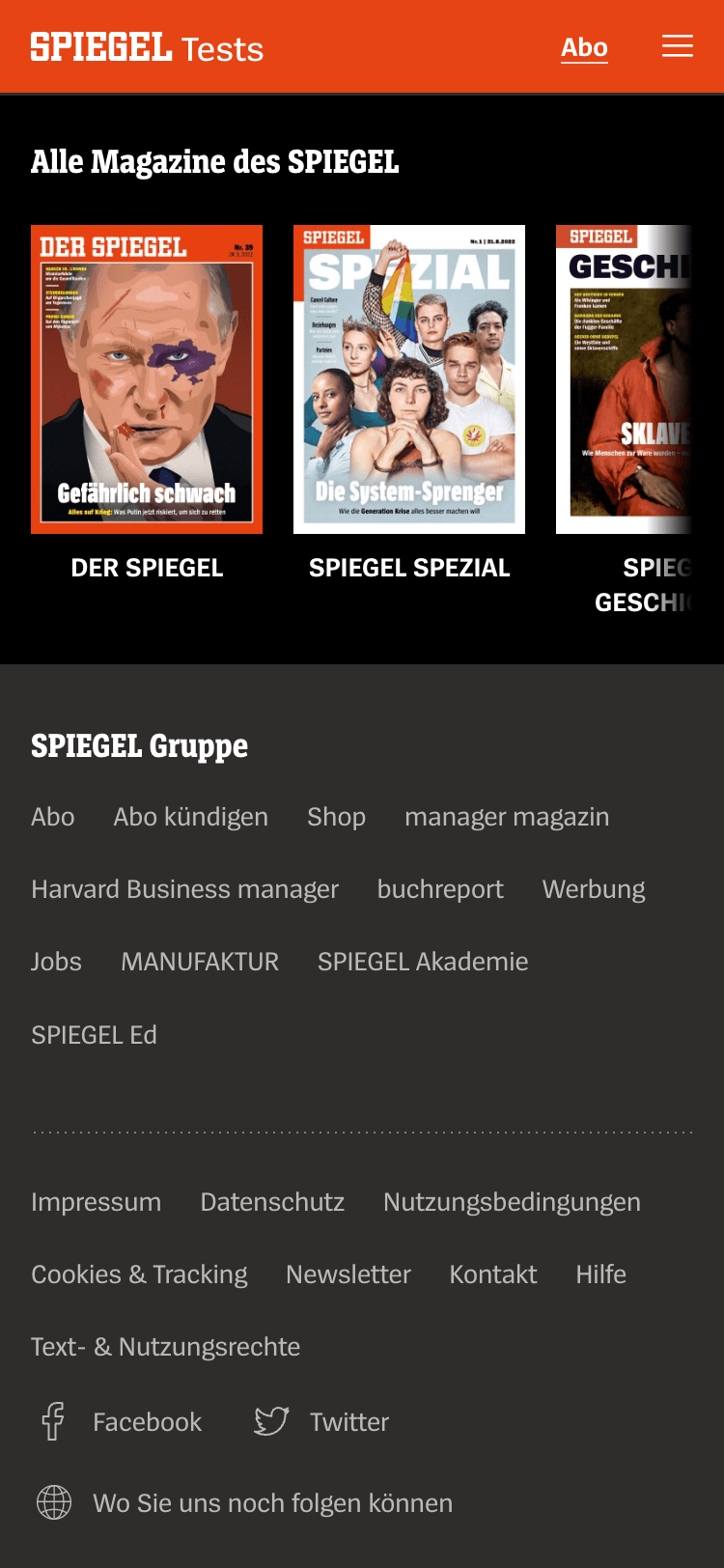The height and width of the screenshot is (1568, 724).
Task: View the Datenschutz page
Action: 272,1202
